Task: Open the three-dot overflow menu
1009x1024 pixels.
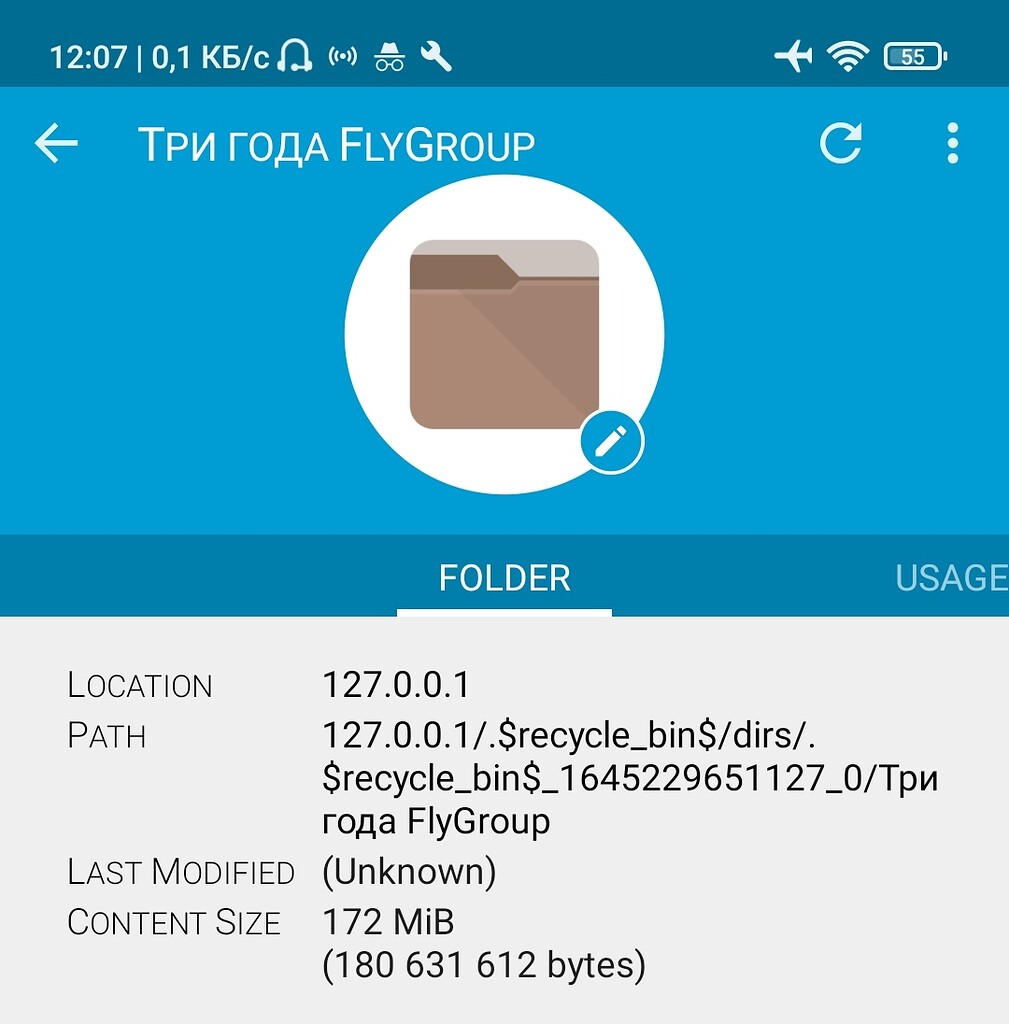Action: [951, 143]
